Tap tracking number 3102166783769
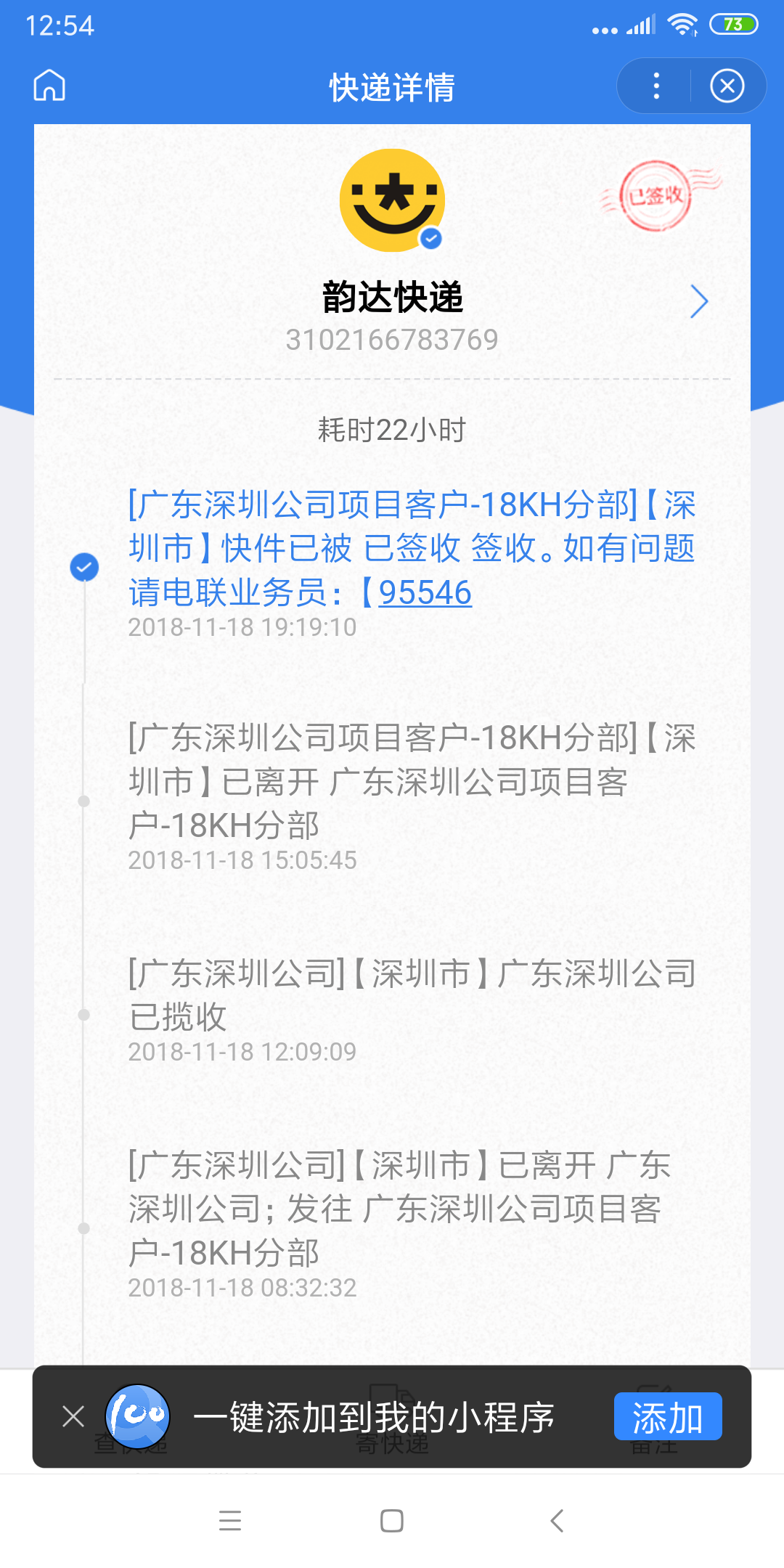The height and width of the screenshot is (1568, 784). click(x=392, y=338)
